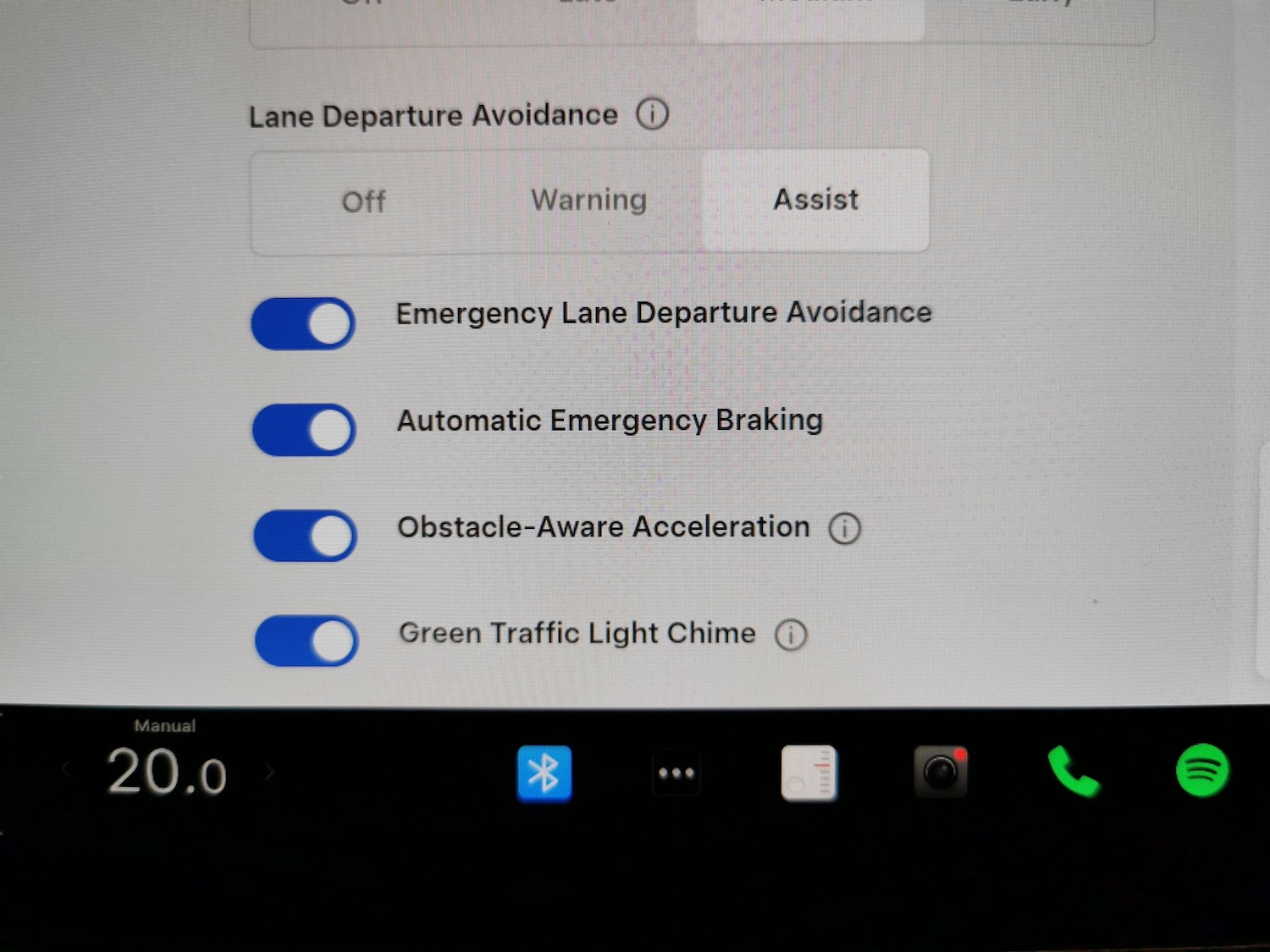Turn off Obstacle-Aware Acceleration
The width and height of the screenshot is (1270, 952).
[x=306, y=536]
